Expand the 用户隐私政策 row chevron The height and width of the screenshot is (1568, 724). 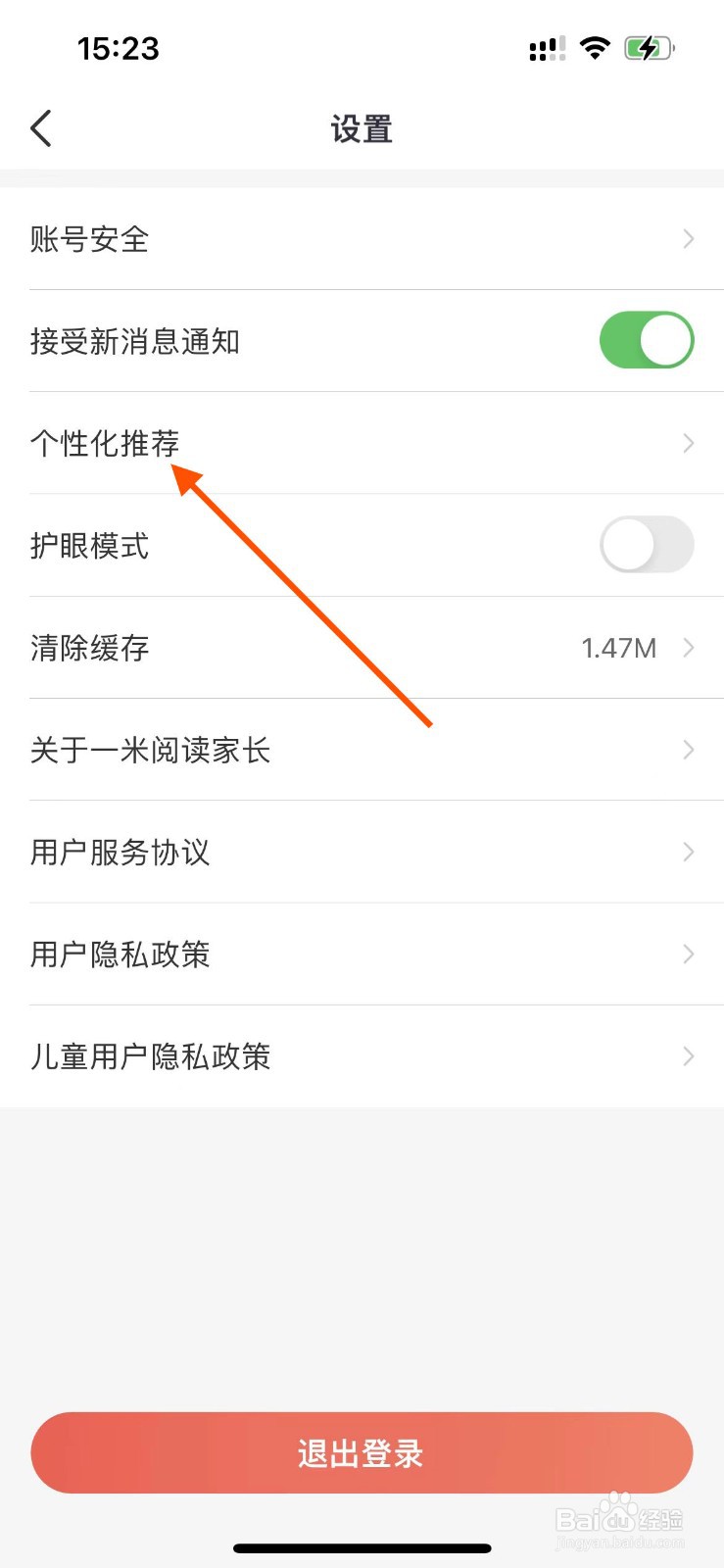point(687,954)
